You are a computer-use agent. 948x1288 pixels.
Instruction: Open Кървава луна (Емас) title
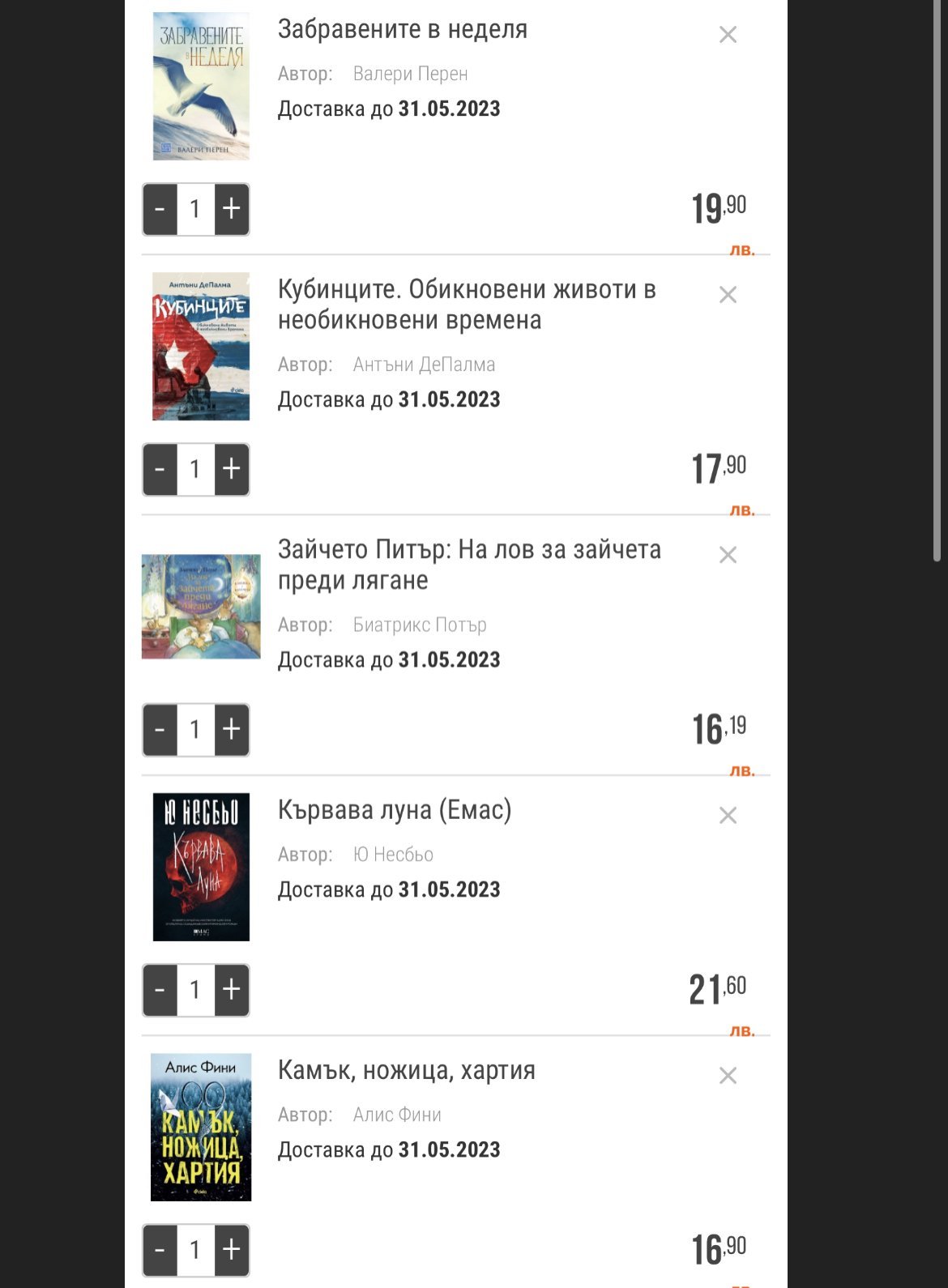point(395,810)
